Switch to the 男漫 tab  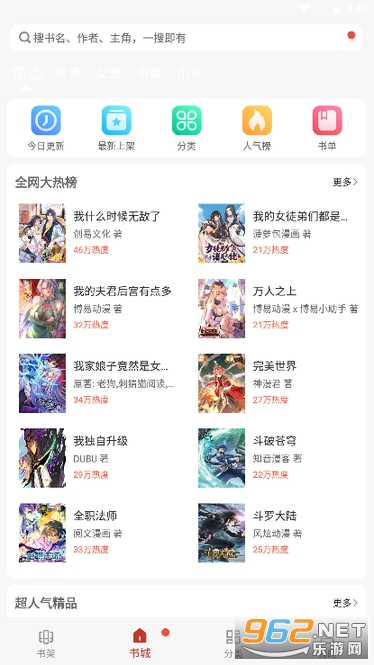67,73
